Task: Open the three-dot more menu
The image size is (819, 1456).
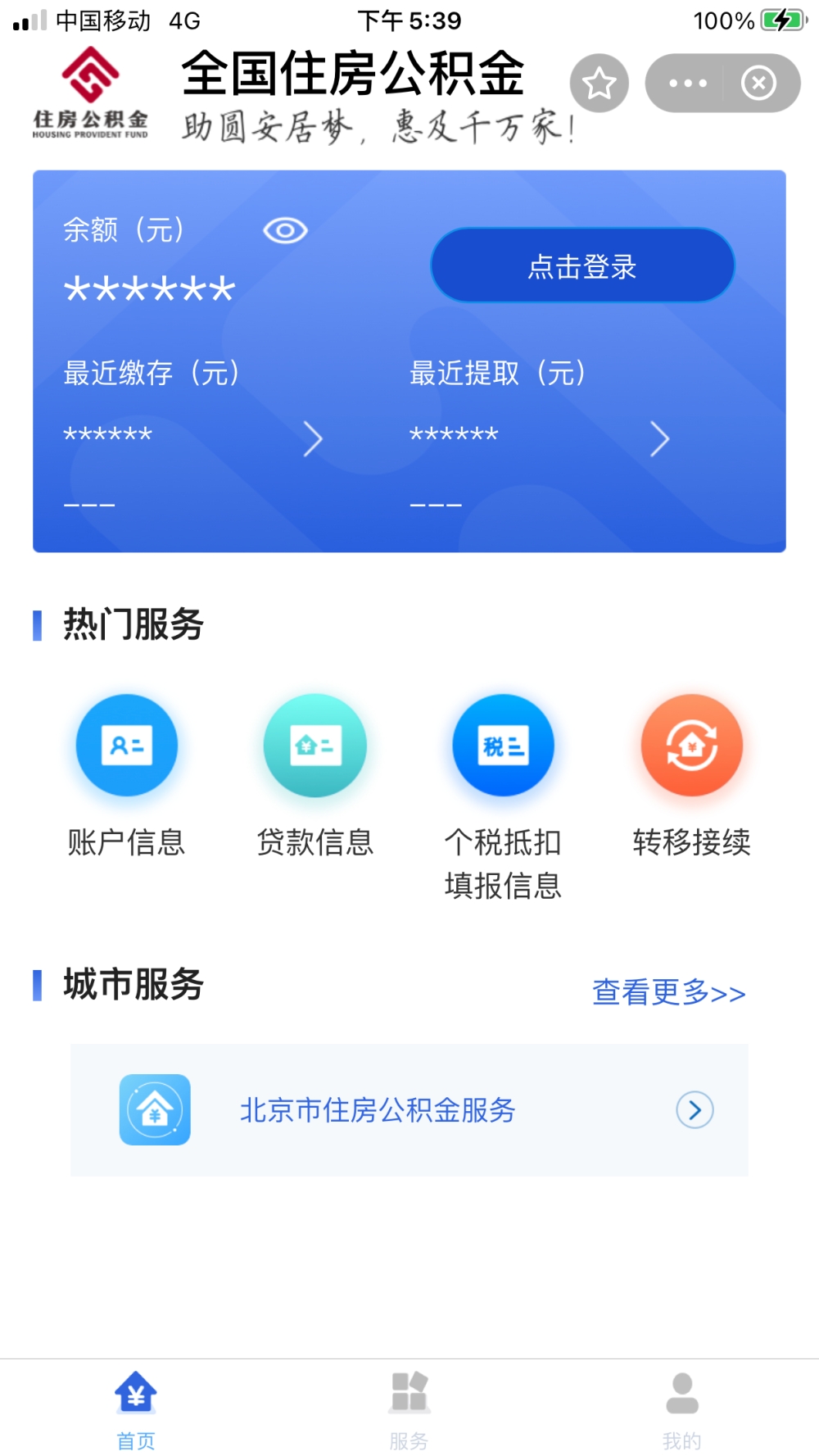Action: (x=687, y=83)
